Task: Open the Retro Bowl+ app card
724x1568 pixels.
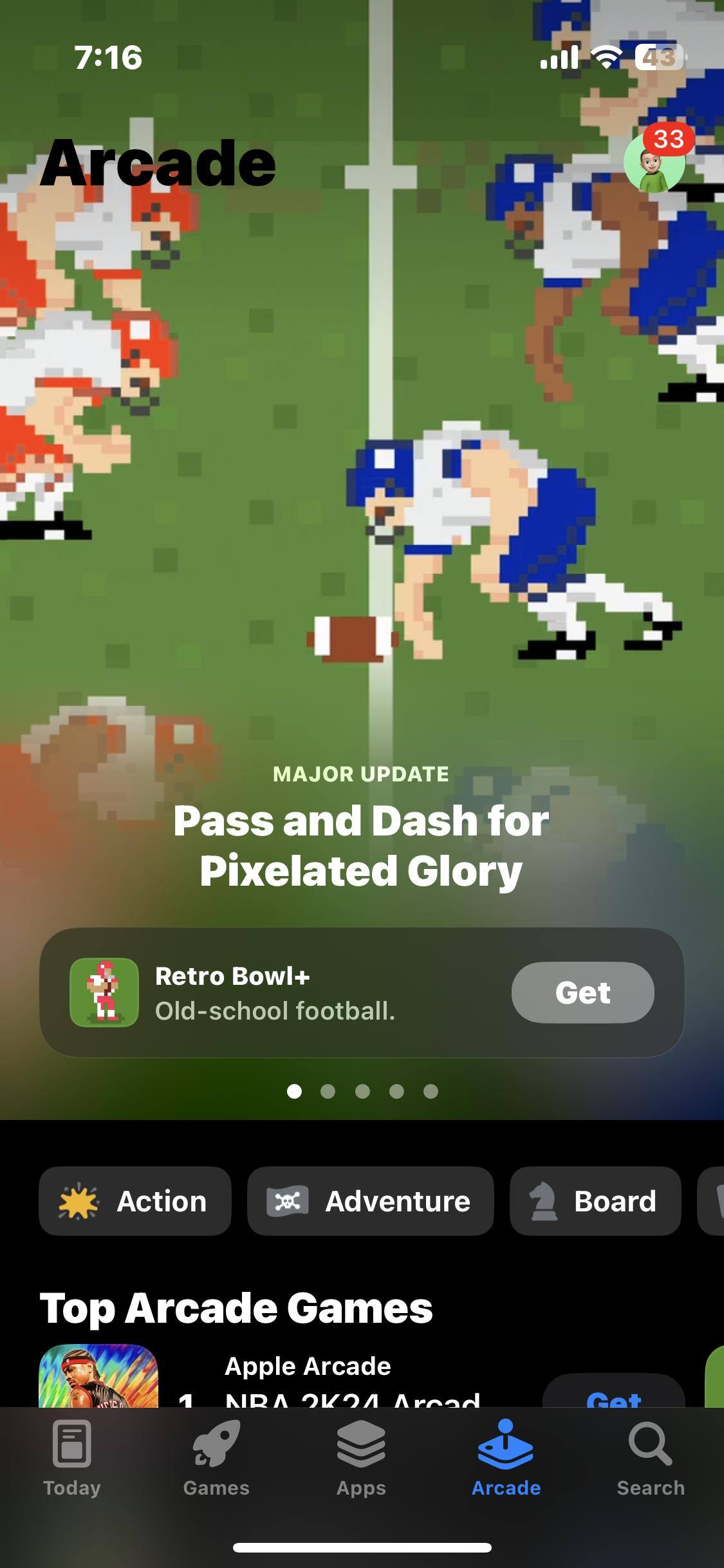Action: coord(277,992)
